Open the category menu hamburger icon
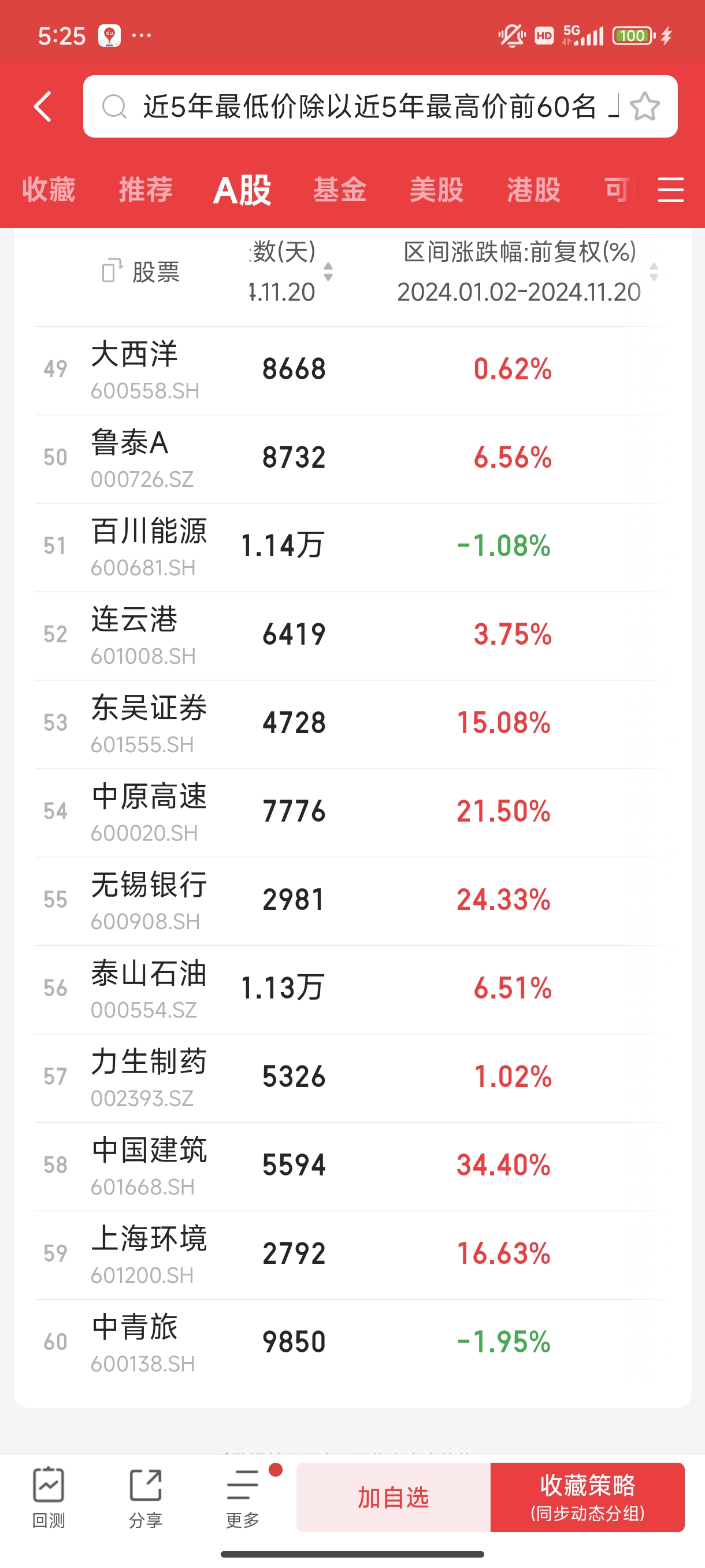This screenshot has width=705, height=1568. coord(671,190)
